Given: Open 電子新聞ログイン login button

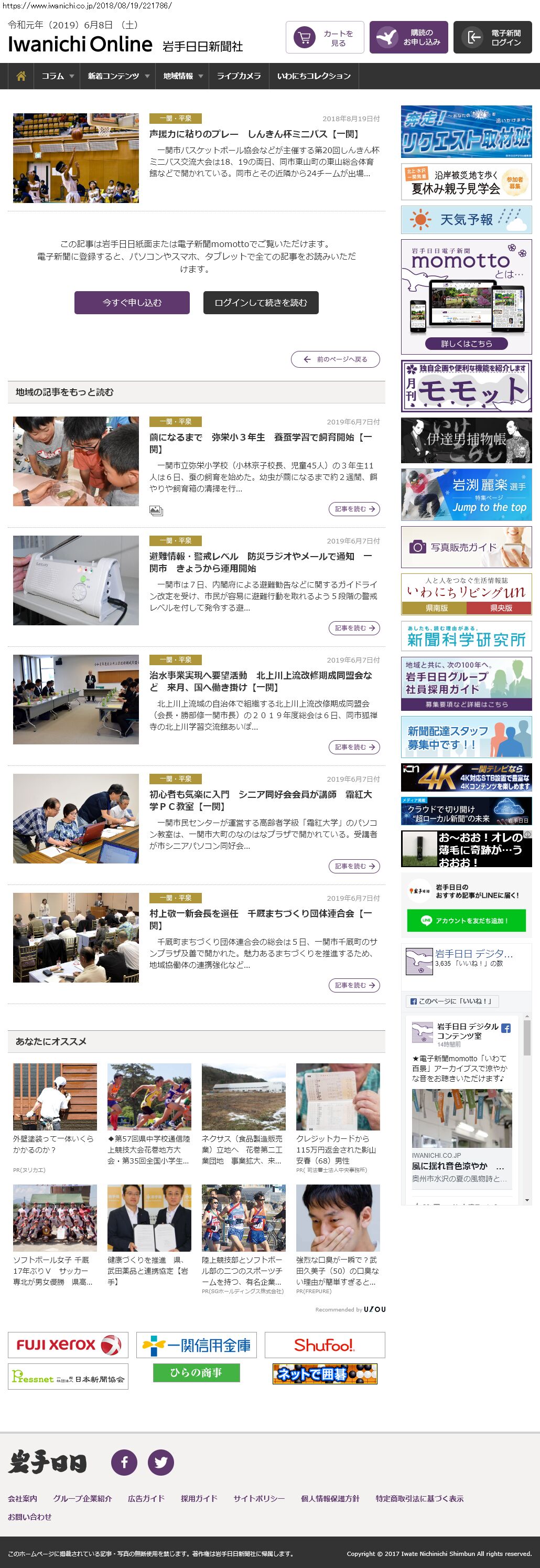Looking at the screenshot, I should 493,38.
